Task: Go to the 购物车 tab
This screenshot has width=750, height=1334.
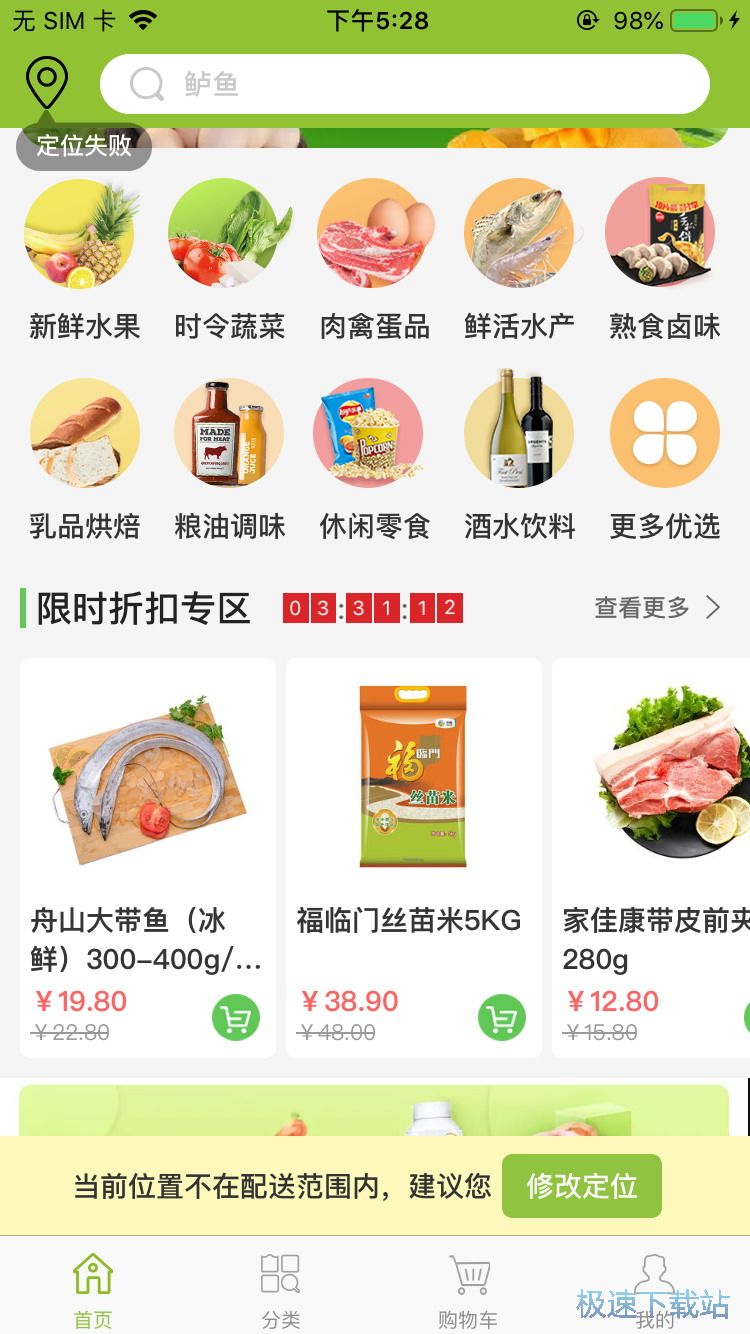Action: click(x=468, y=1290)
